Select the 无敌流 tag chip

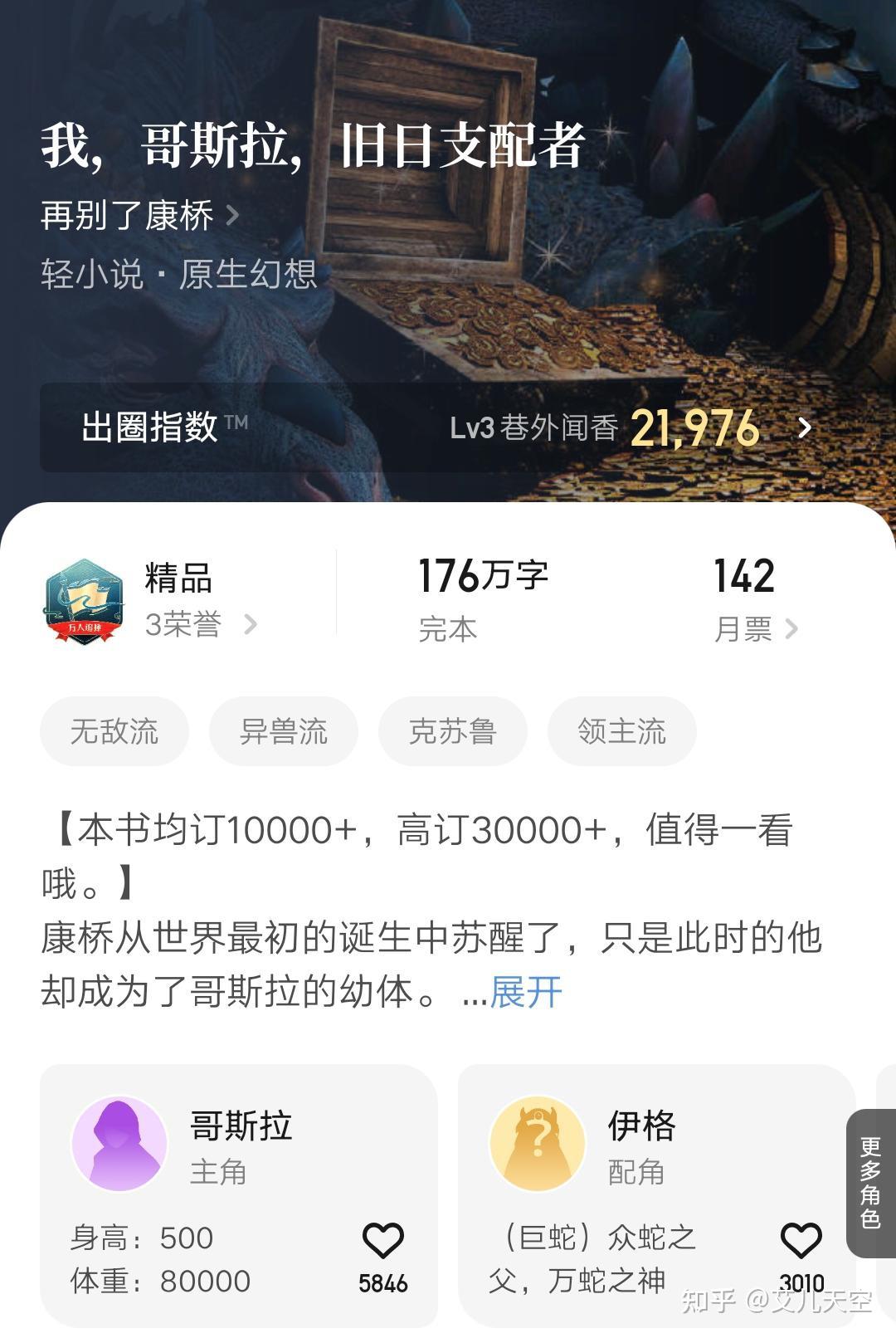(114, 731)
